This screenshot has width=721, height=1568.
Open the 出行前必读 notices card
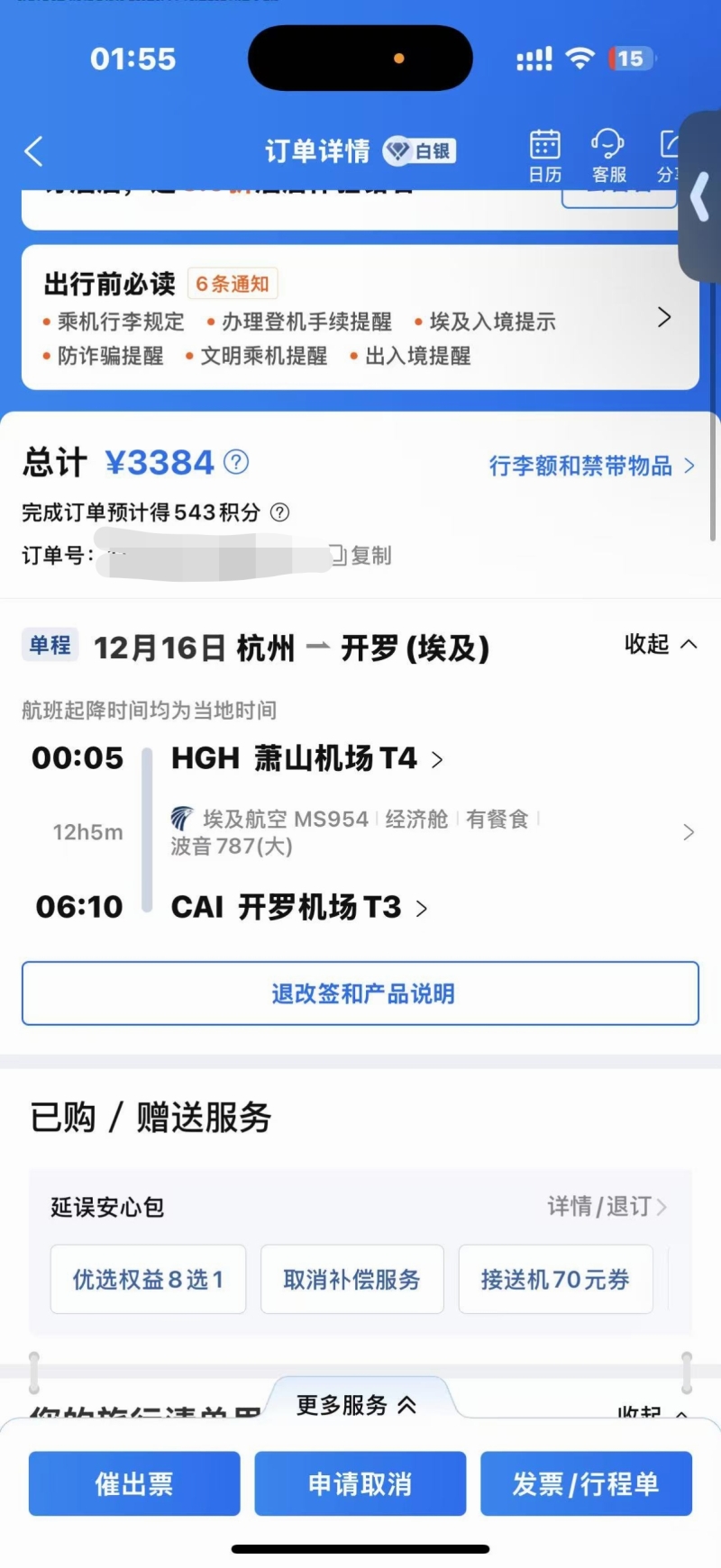coord(360,318)
